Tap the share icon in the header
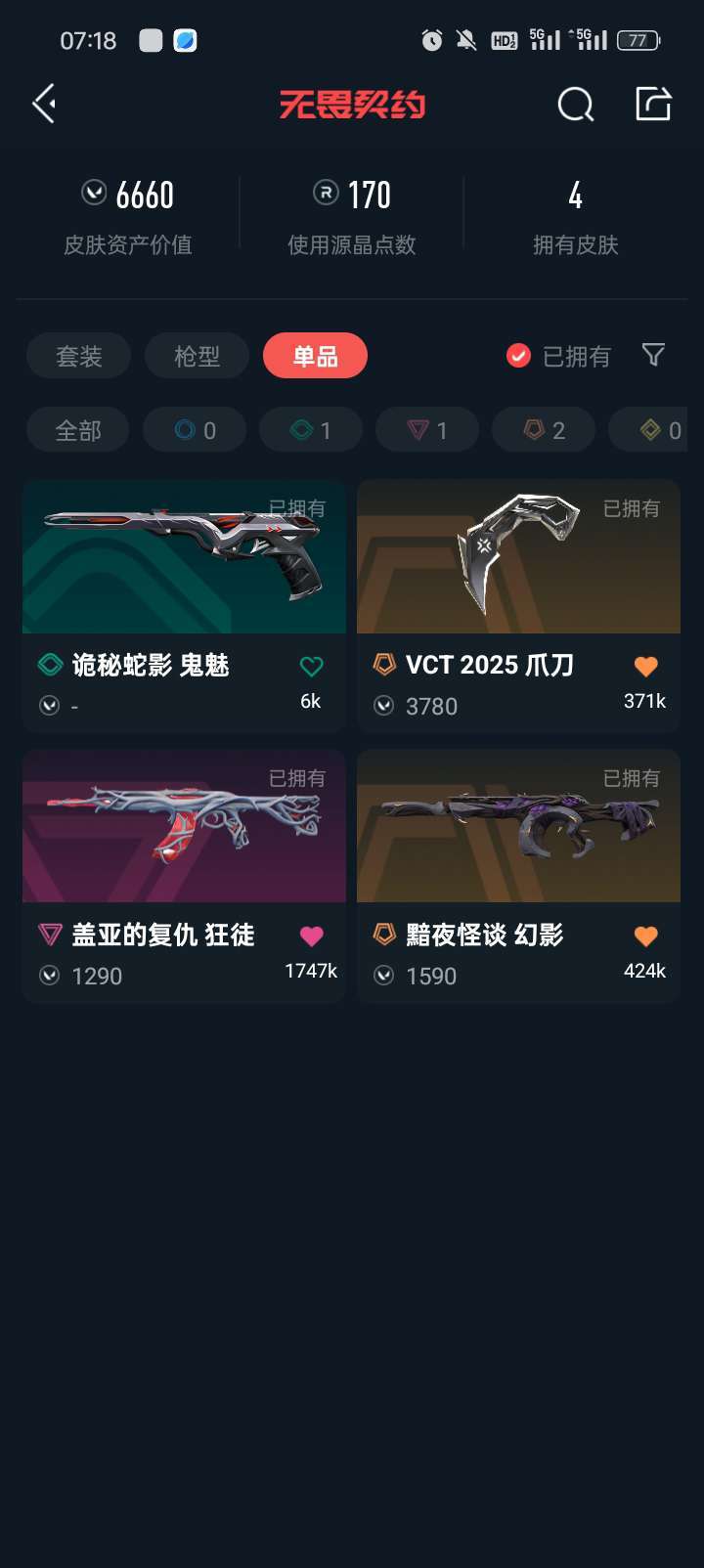 click(x=653, y=103)
